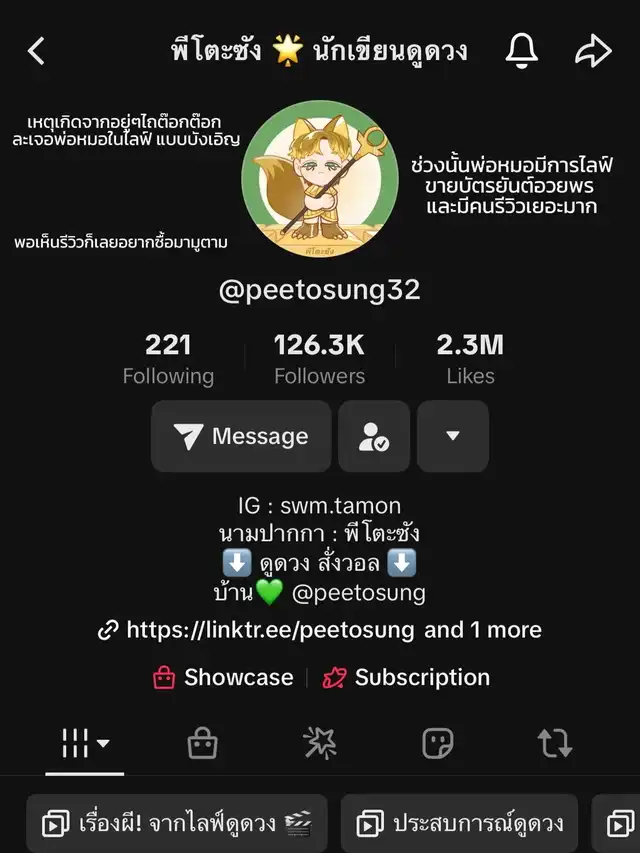Image resolution: width=640 pixels, height=853 pixels.
Task: Go back from this profile
Action: coord(36,50)
